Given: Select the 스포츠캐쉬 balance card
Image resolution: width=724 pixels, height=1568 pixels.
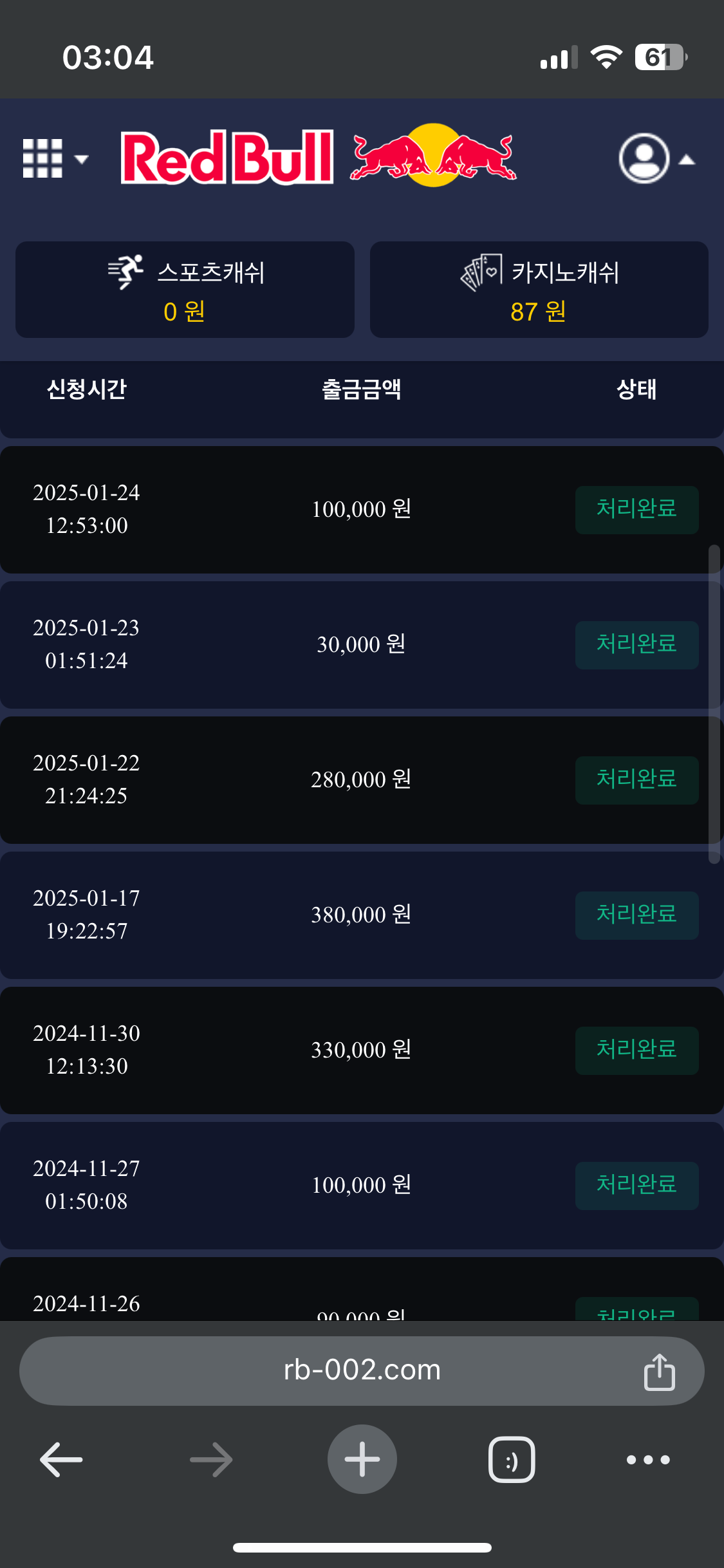Looking at the screenshot, I should point(185,290).
